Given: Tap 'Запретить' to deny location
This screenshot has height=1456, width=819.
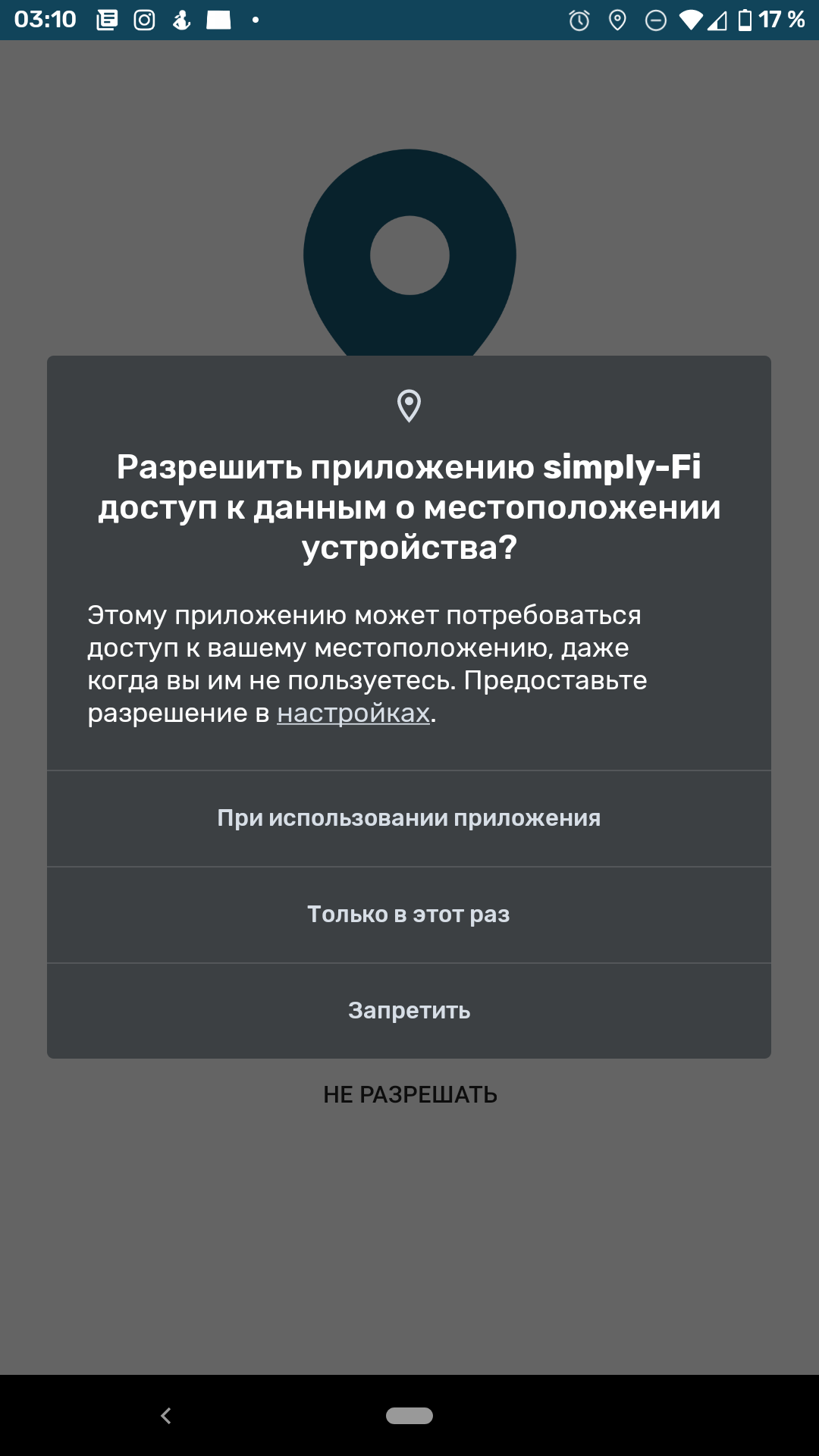Looking at the screenshot, I should click(x=409, y=1011).
